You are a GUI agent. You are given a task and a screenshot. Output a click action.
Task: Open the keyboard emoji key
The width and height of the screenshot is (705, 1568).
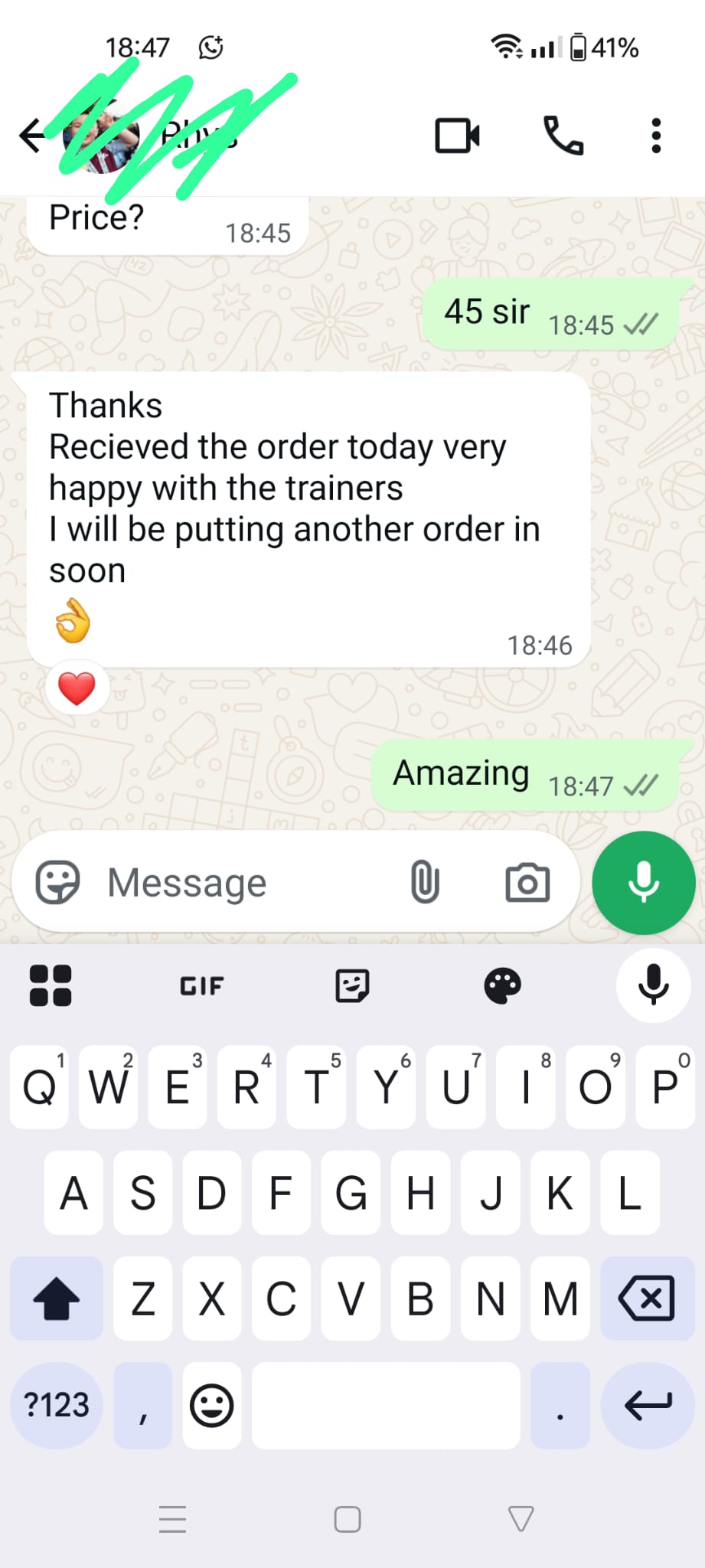(212, 1405)
